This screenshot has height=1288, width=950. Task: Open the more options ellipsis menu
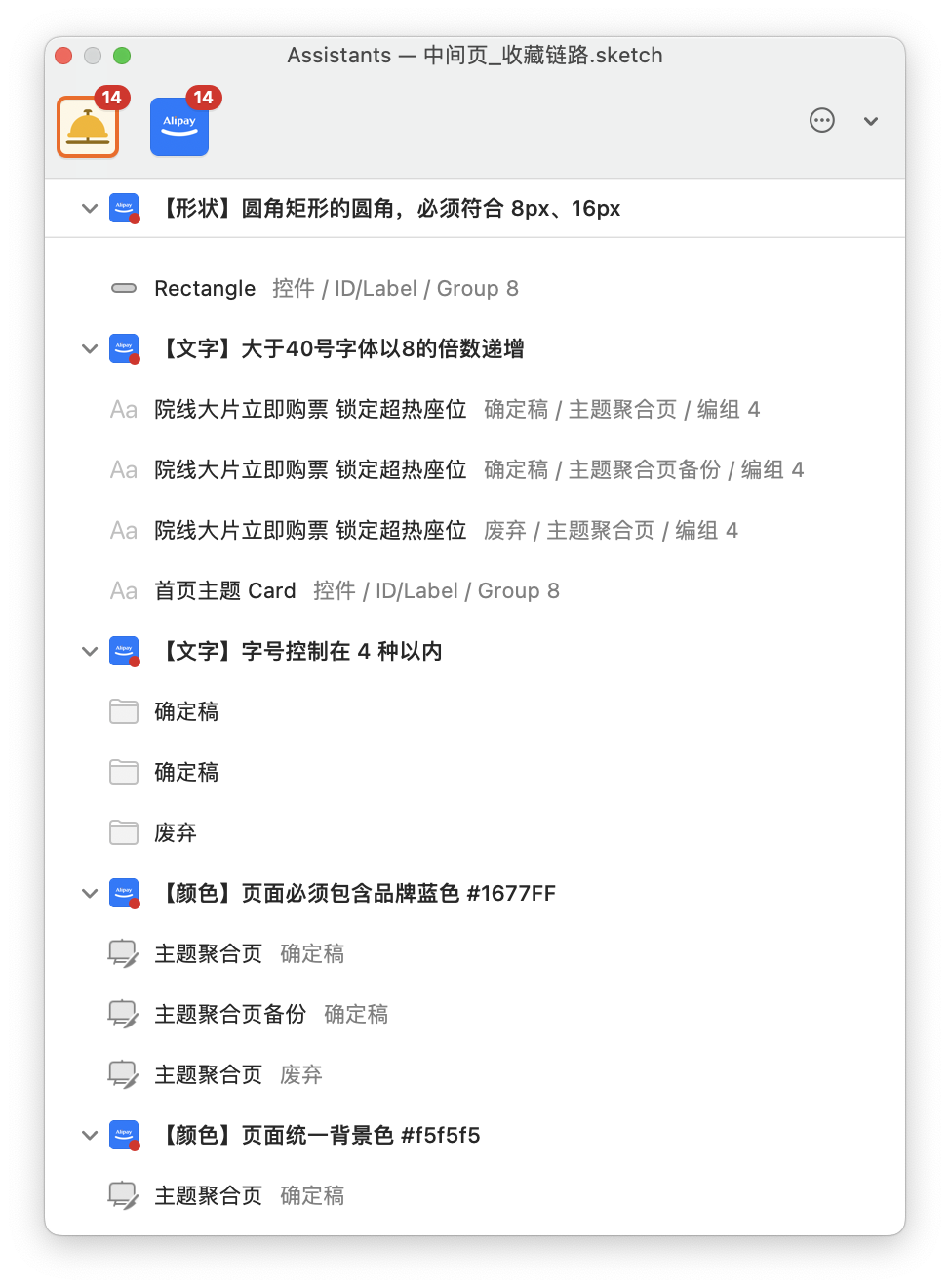(x=822, y=121)
